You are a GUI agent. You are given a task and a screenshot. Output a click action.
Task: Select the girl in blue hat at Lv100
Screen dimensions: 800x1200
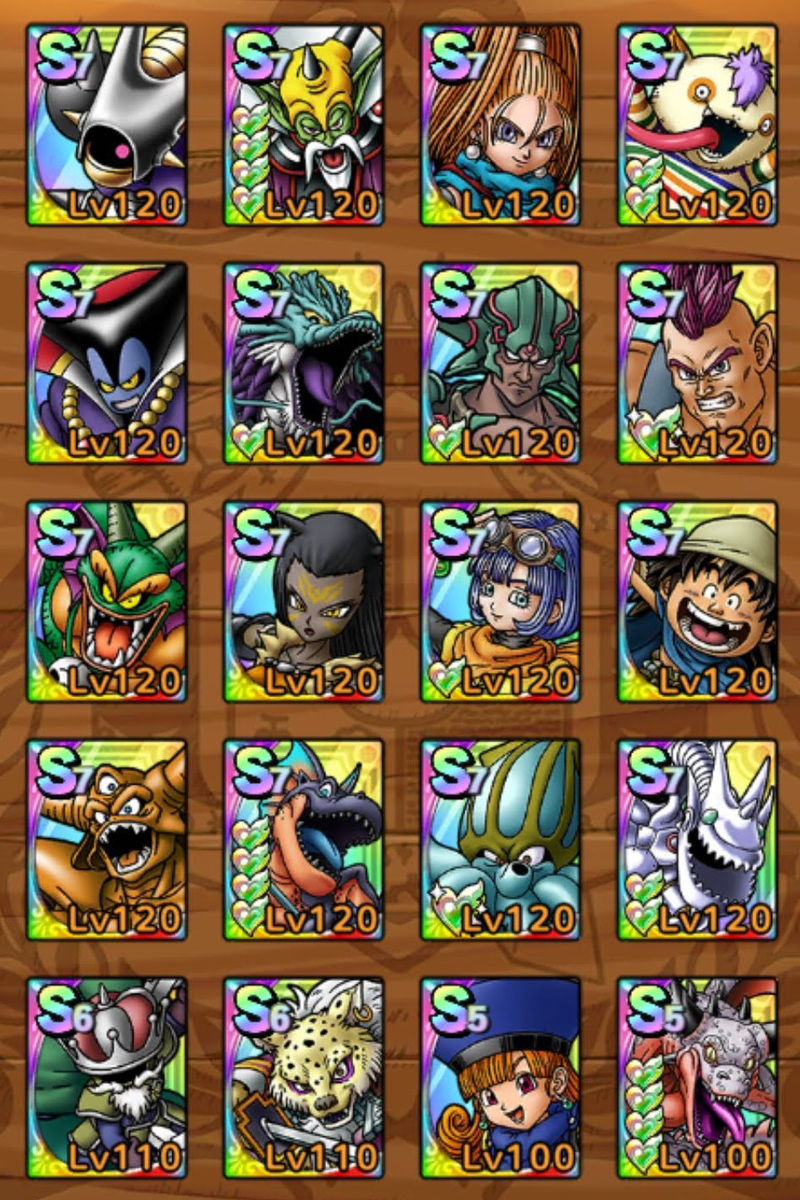(x=500, y=1078)
